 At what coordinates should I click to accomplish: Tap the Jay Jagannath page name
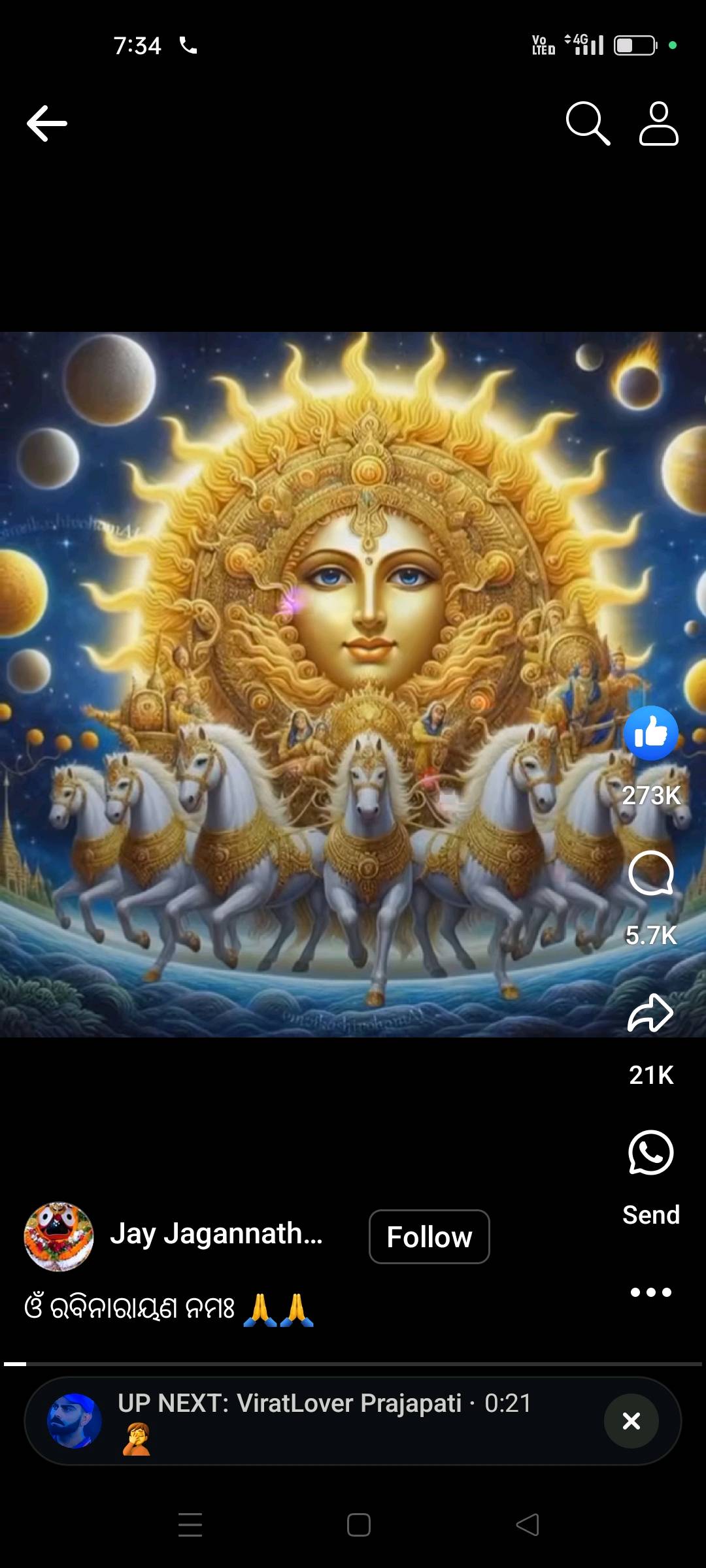tap(216, 1234)
